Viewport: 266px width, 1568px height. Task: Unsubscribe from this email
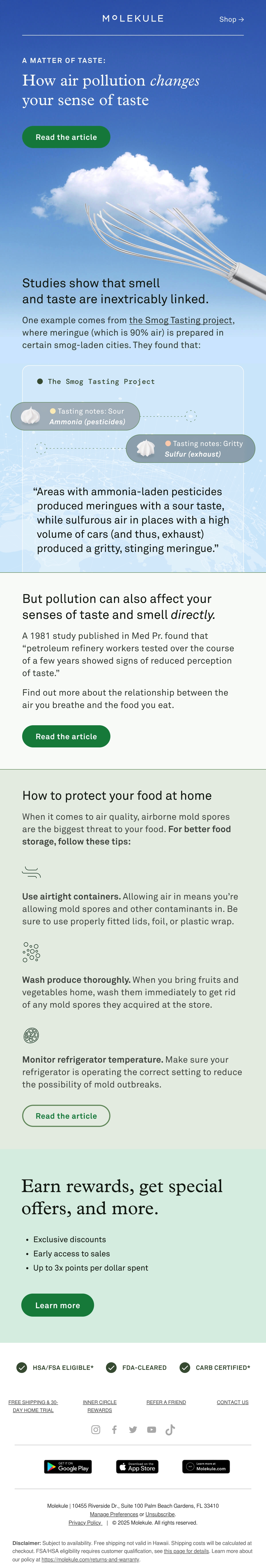click(160, 1514)
